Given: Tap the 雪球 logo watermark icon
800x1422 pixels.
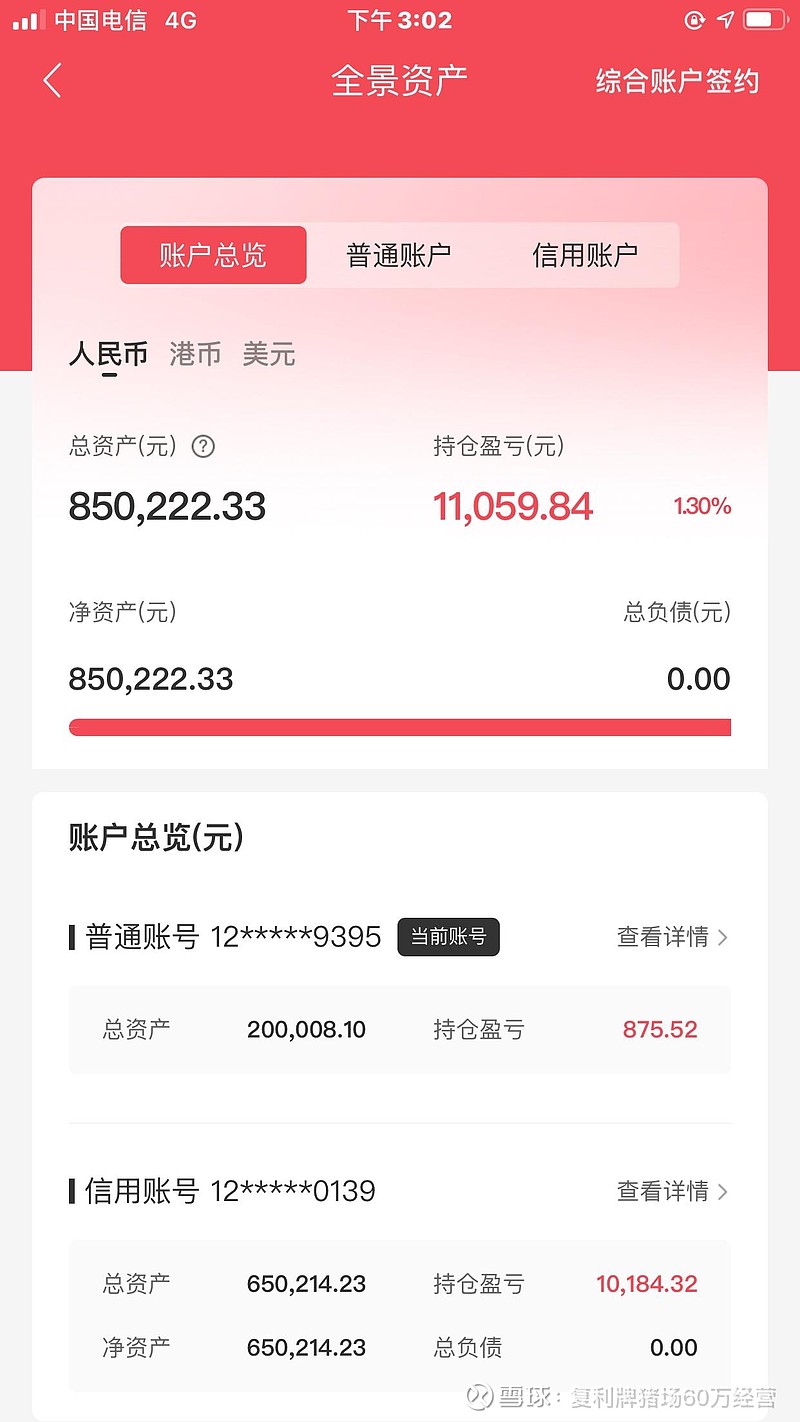Looking at the screenshot, I should [479, 1396].
